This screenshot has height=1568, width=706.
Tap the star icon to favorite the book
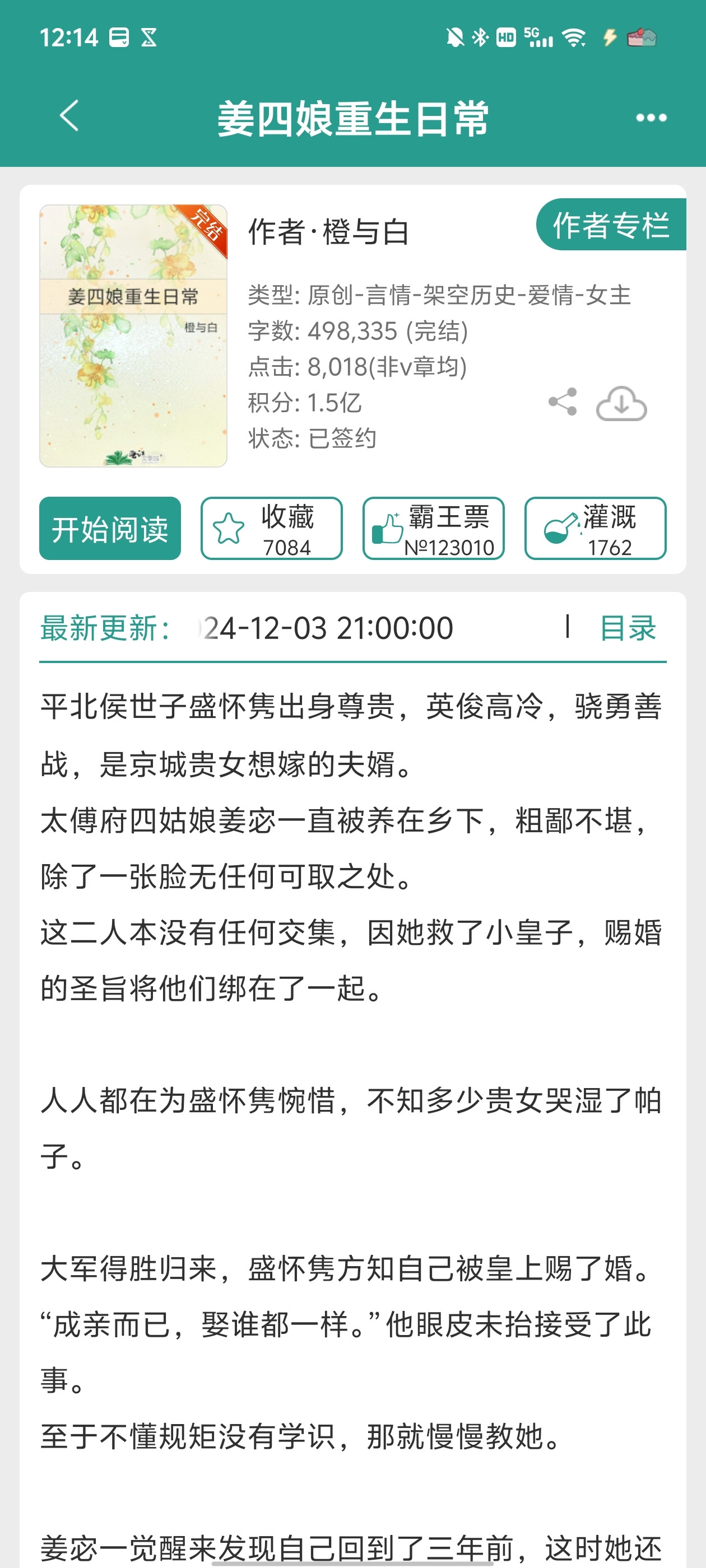click(228, 528)
